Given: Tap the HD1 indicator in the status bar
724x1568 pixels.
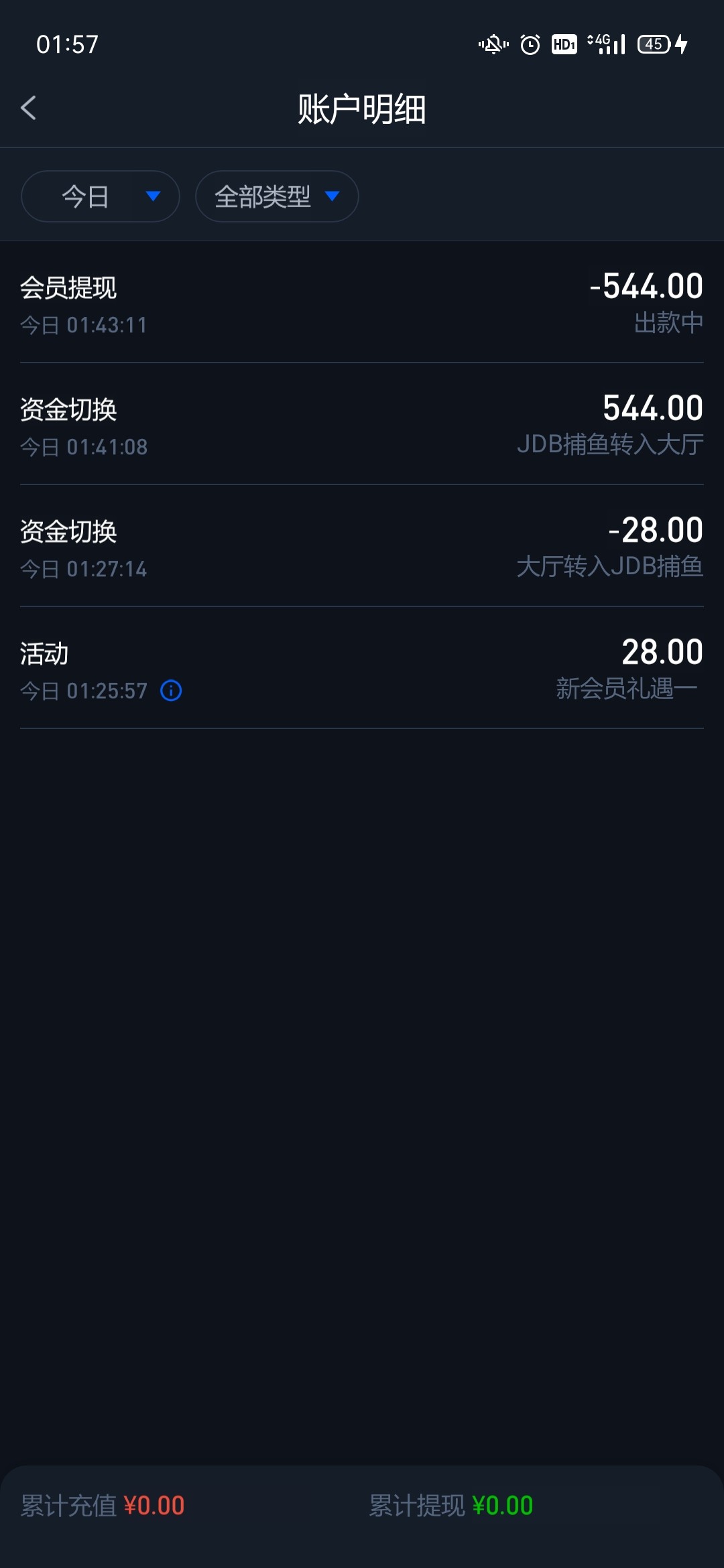Looking at the screenshot, I should (x=565, y=44).
